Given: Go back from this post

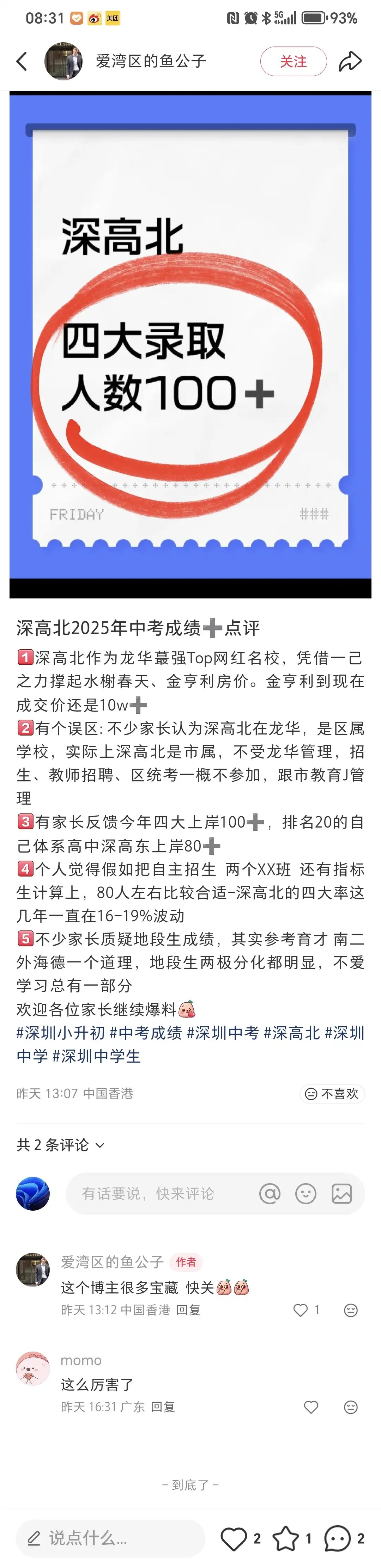Looking at the screenshot, I should coord(22,61).
